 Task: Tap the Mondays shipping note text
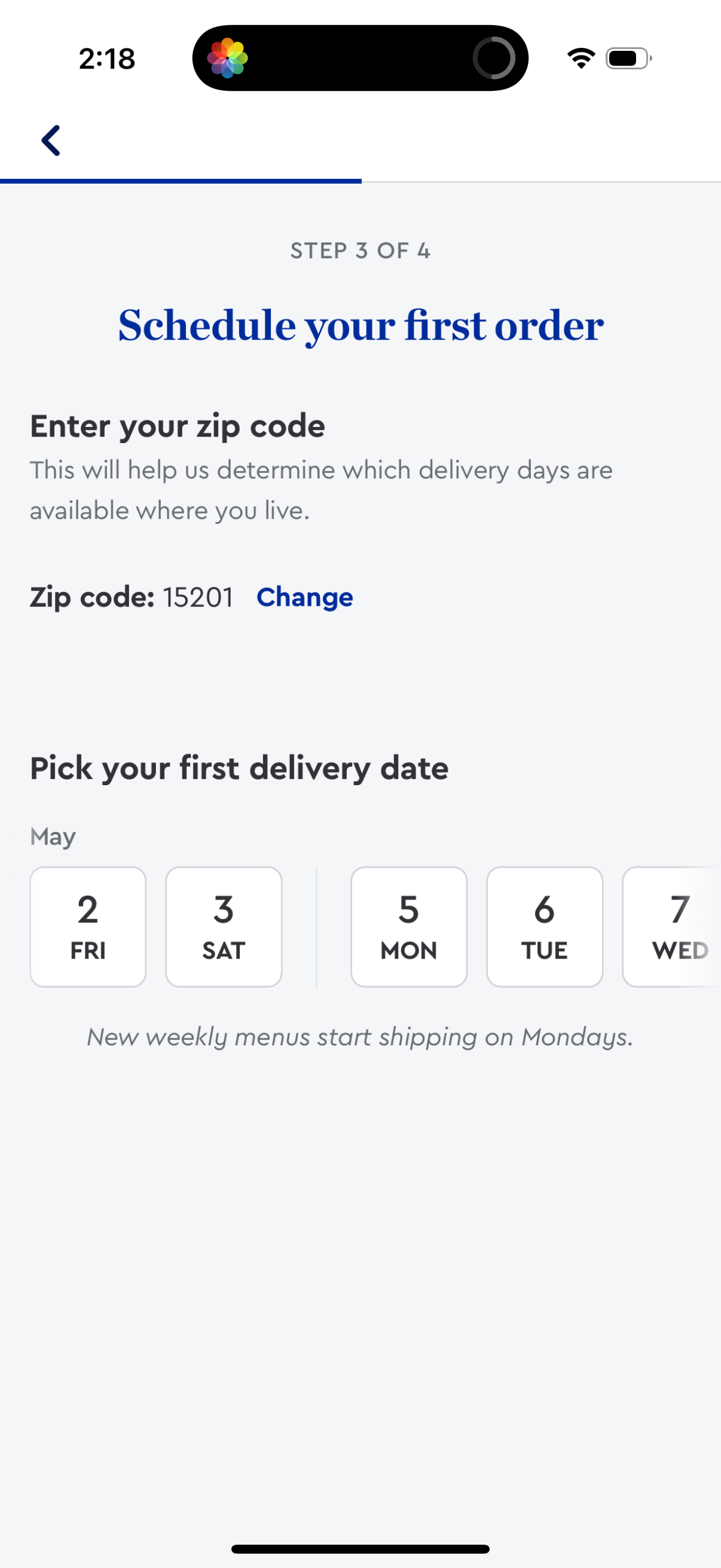pos(360,1036)
